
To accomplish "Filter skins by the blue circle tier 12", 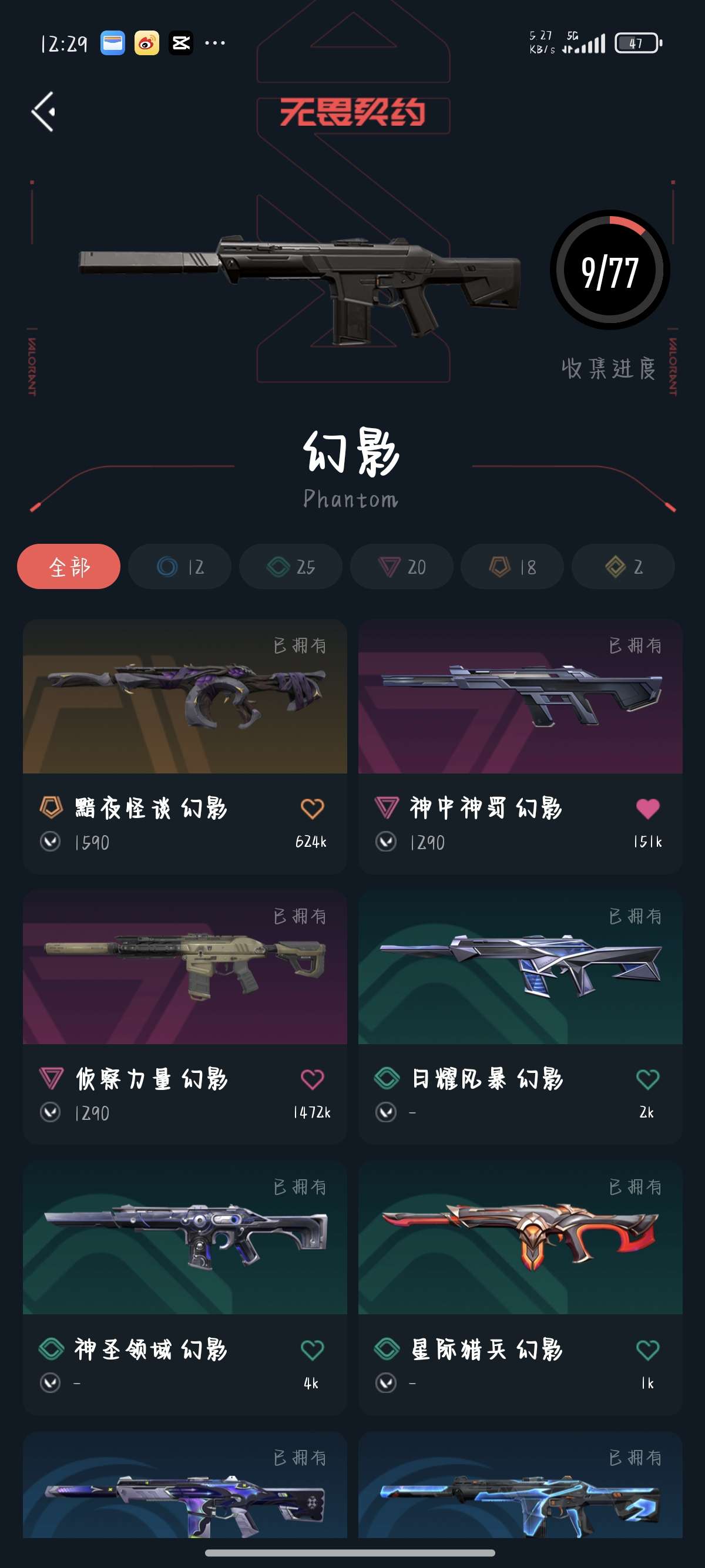I will click(x=180, y=566).
